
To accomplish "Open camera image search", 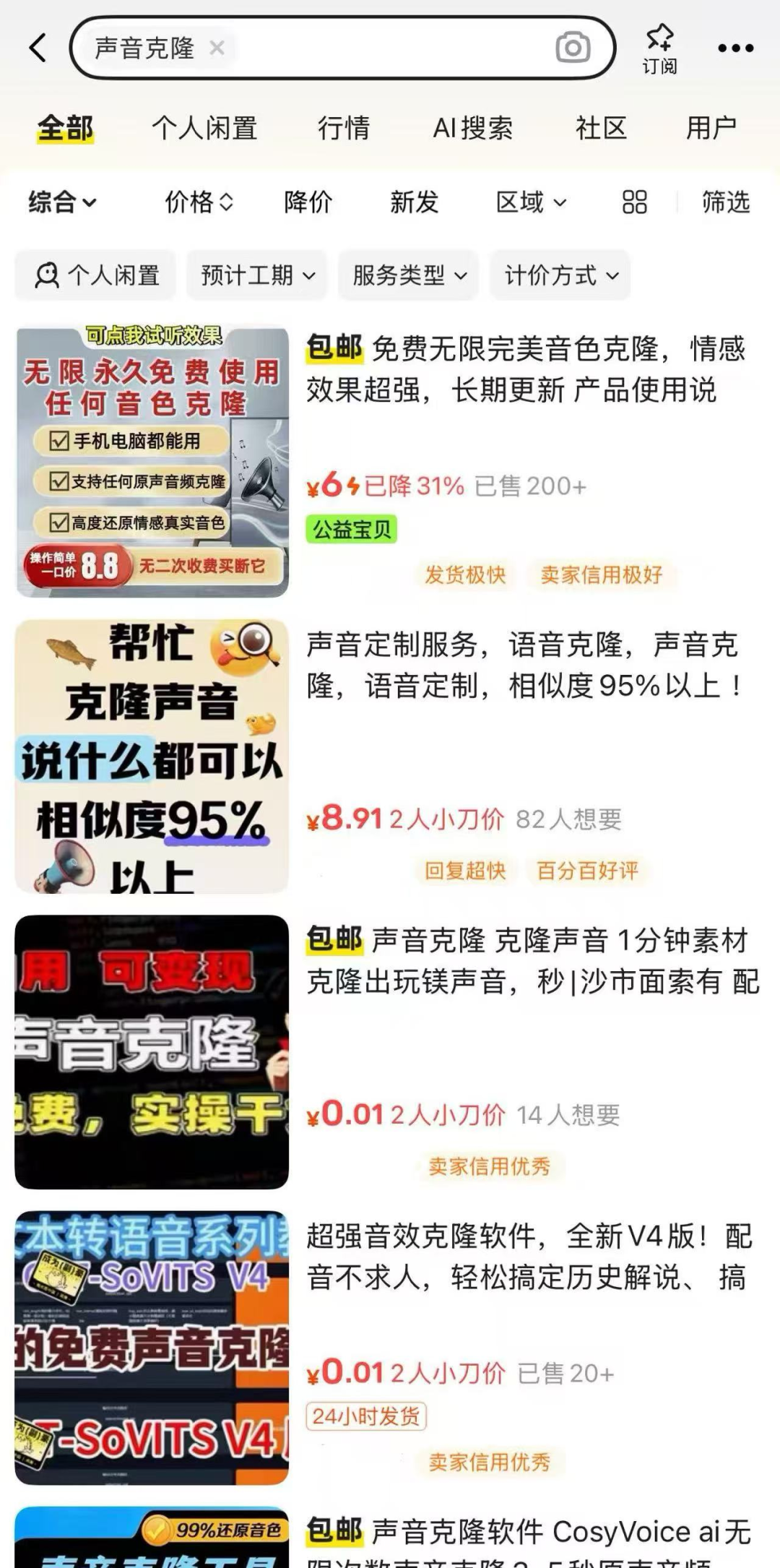I will click(x=573, y=48).
